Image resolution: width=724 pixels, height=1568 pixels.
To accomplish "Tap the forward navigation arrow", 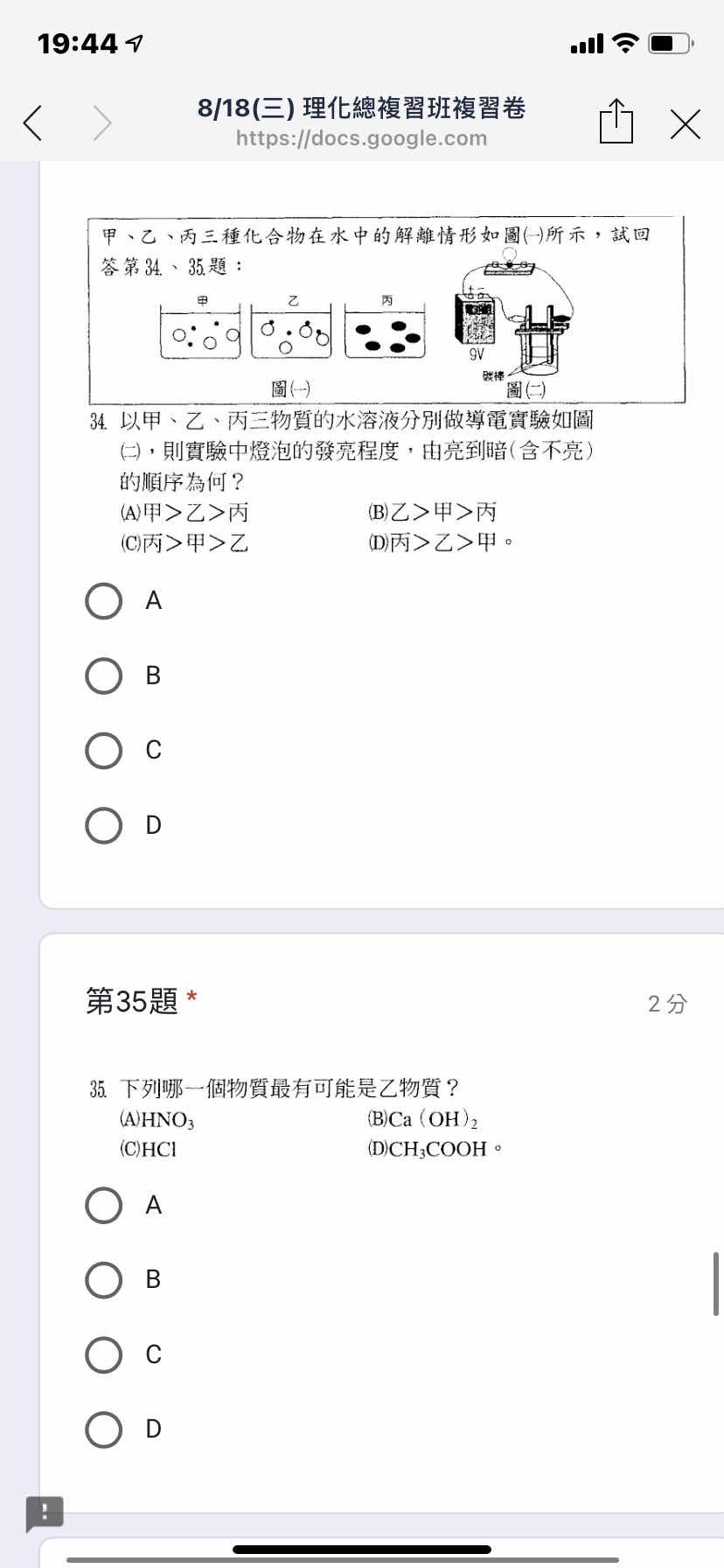I will pos(102,123).
